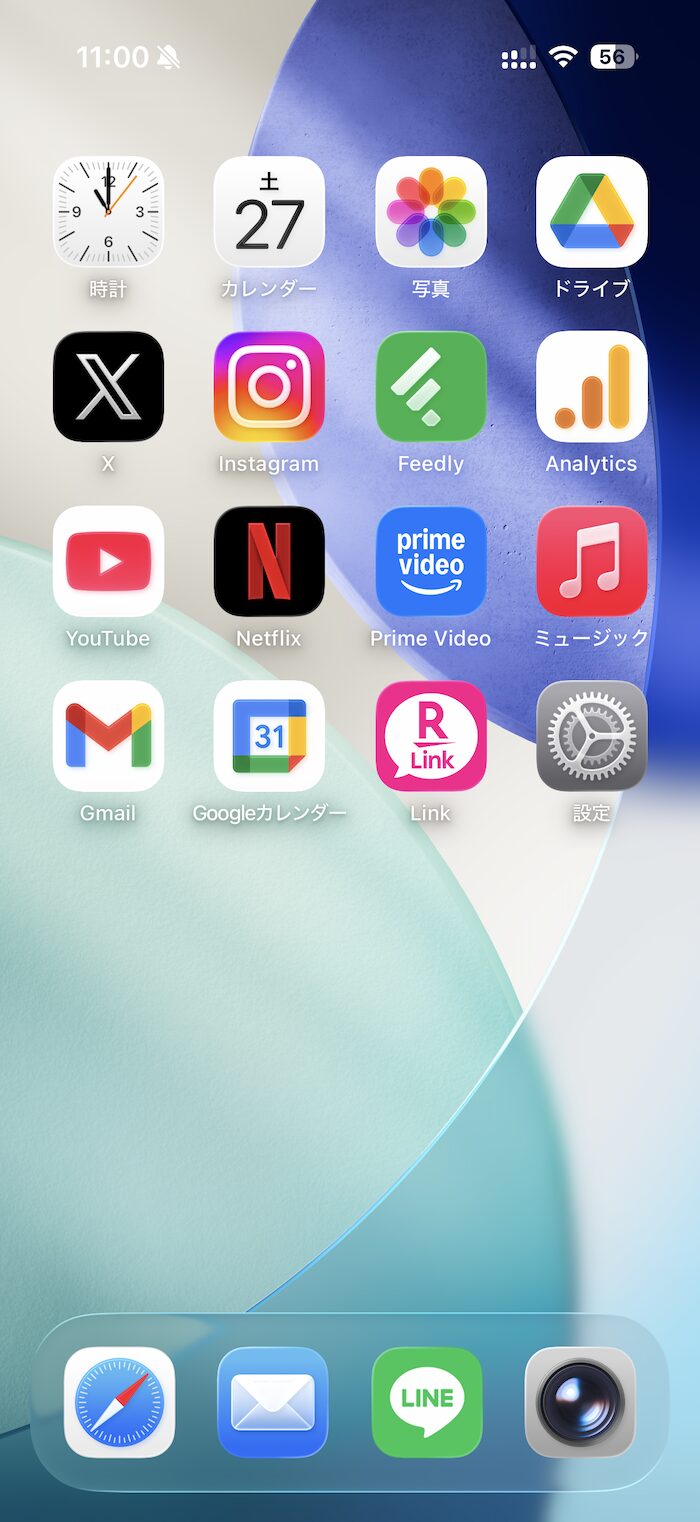Launch LINE from the dock

click(x=427, y=1402)
